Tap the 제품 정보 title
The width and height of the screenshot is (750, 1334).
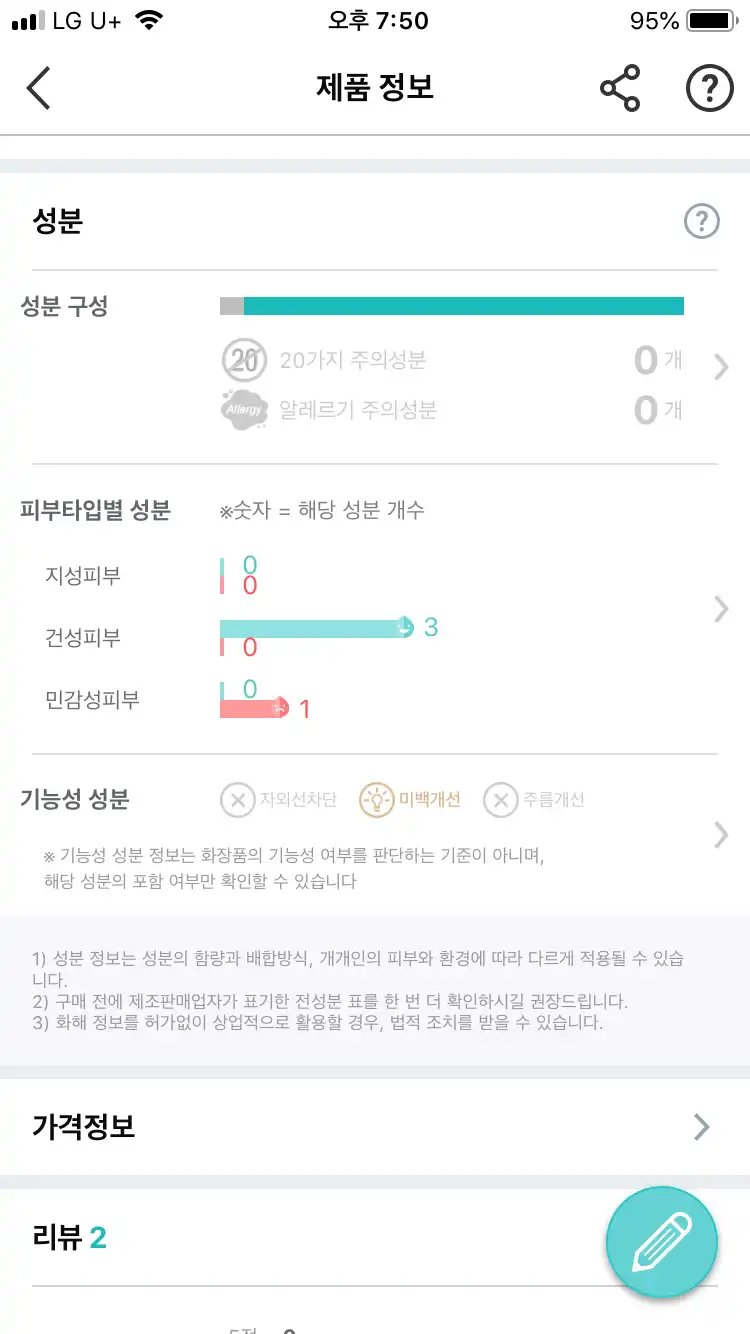[375, 88]
